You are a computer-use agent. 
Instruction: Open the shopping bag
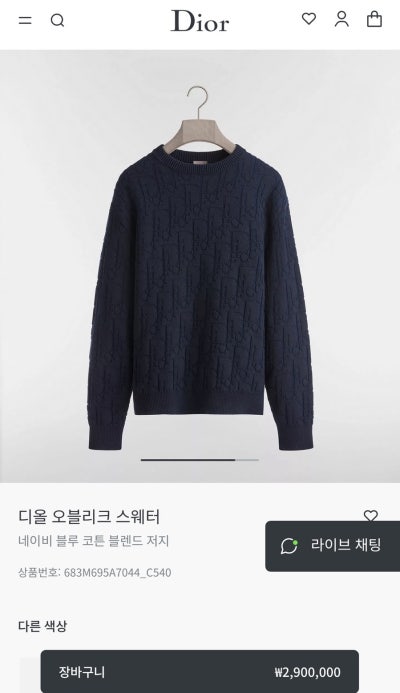click(374, 19)
